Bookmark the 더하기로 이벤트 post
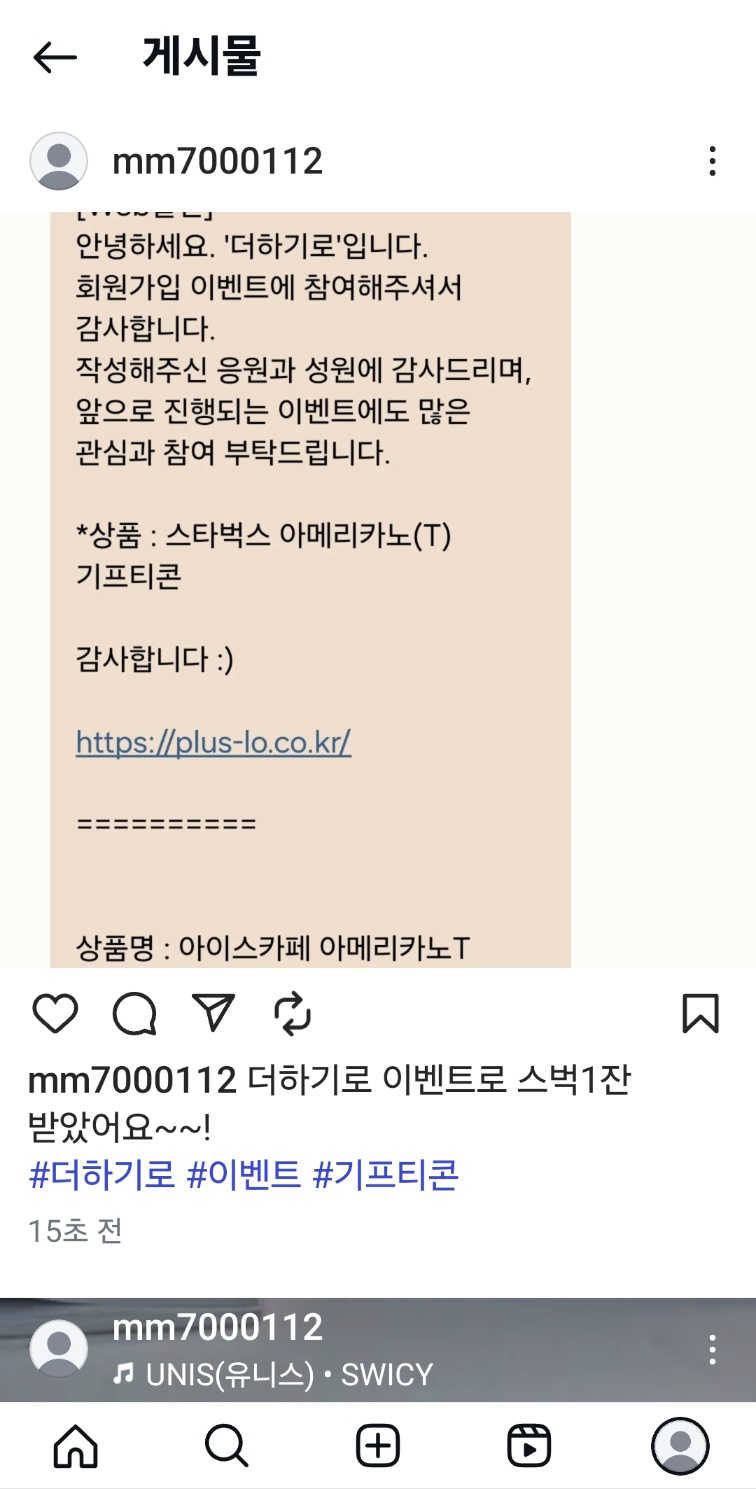Viewport: 756px width, 1489px height. [x=700, y=1014]
